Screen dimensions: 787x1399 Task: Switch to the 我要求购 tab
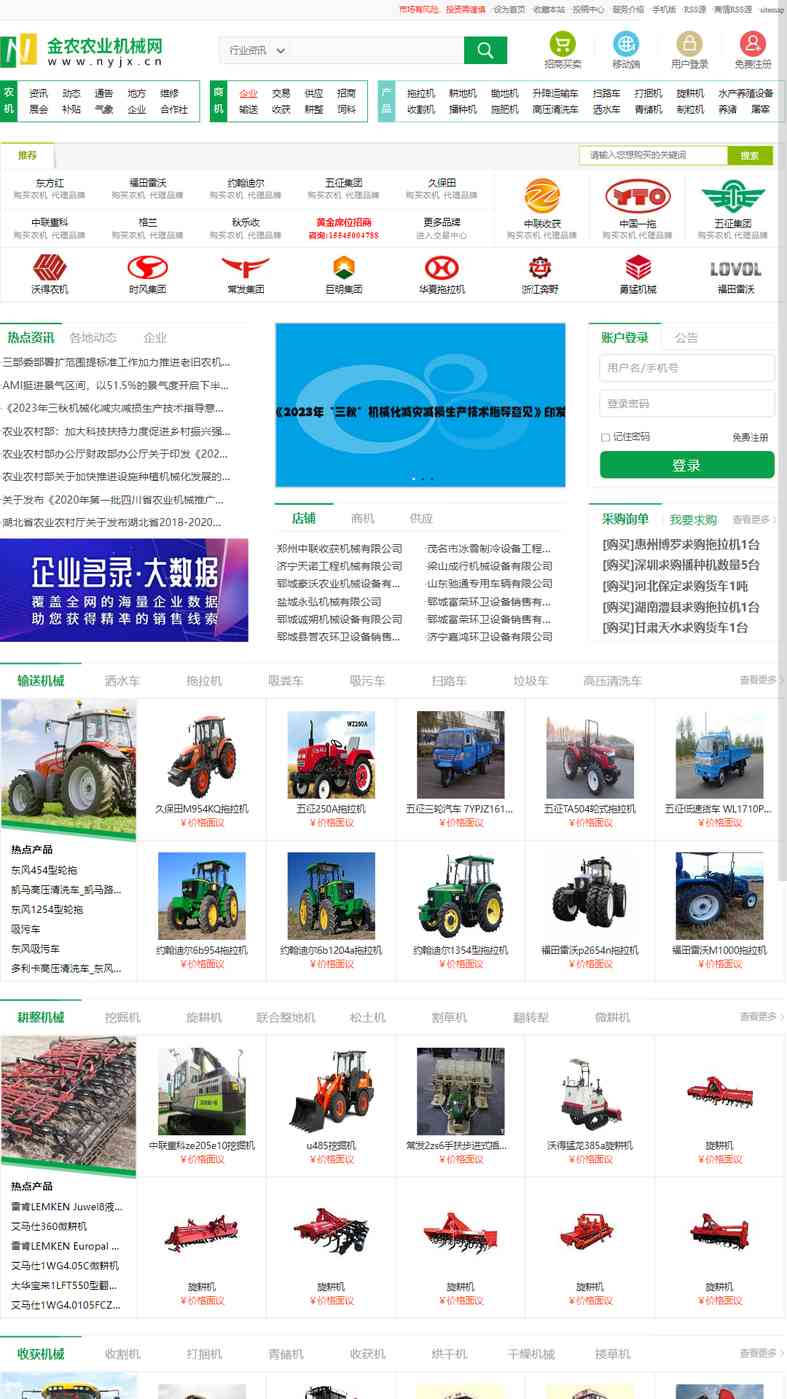coord(693,520)
